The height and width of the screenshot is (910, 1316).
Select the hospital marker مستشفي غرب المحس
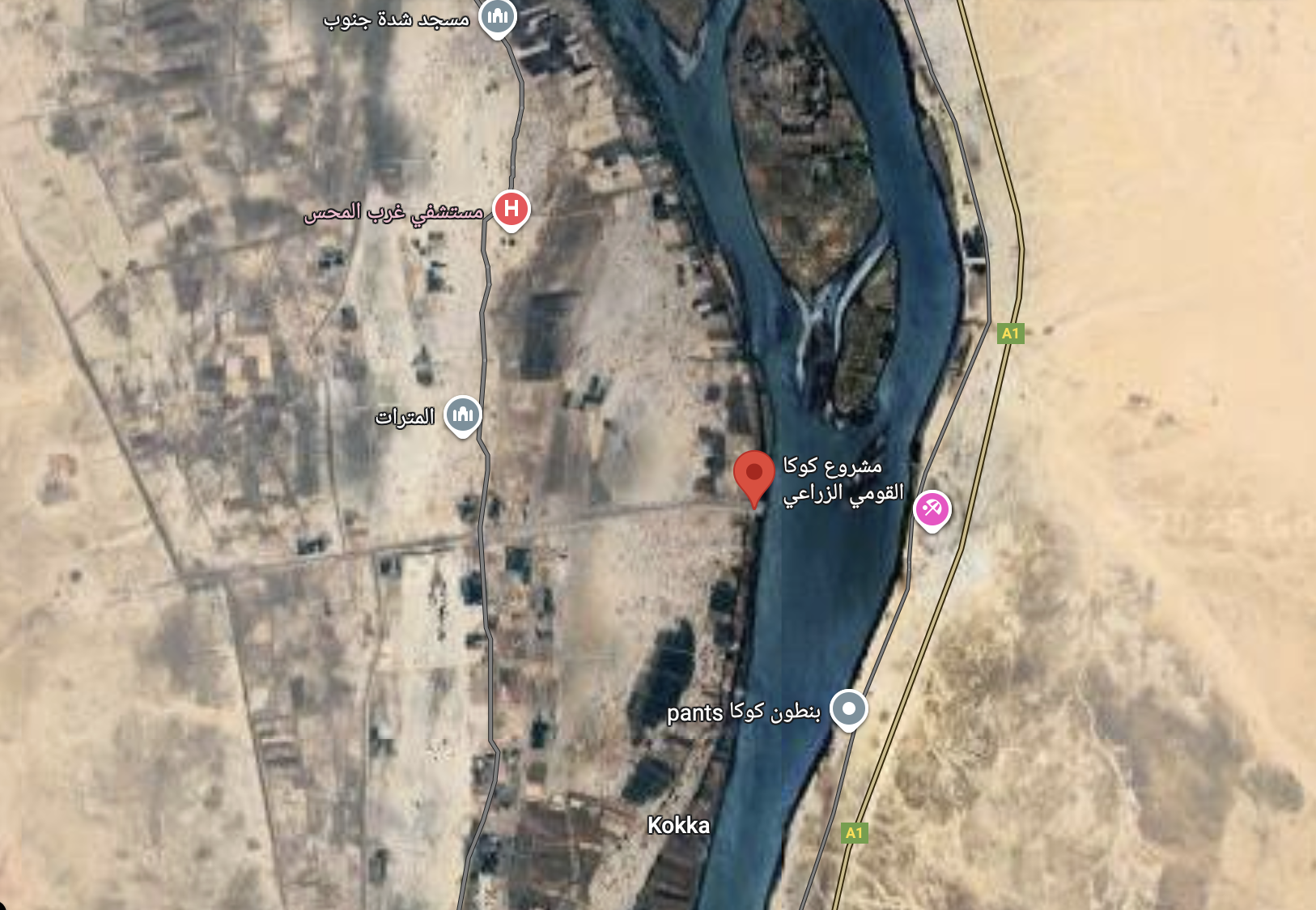click(x=511, y=209)
